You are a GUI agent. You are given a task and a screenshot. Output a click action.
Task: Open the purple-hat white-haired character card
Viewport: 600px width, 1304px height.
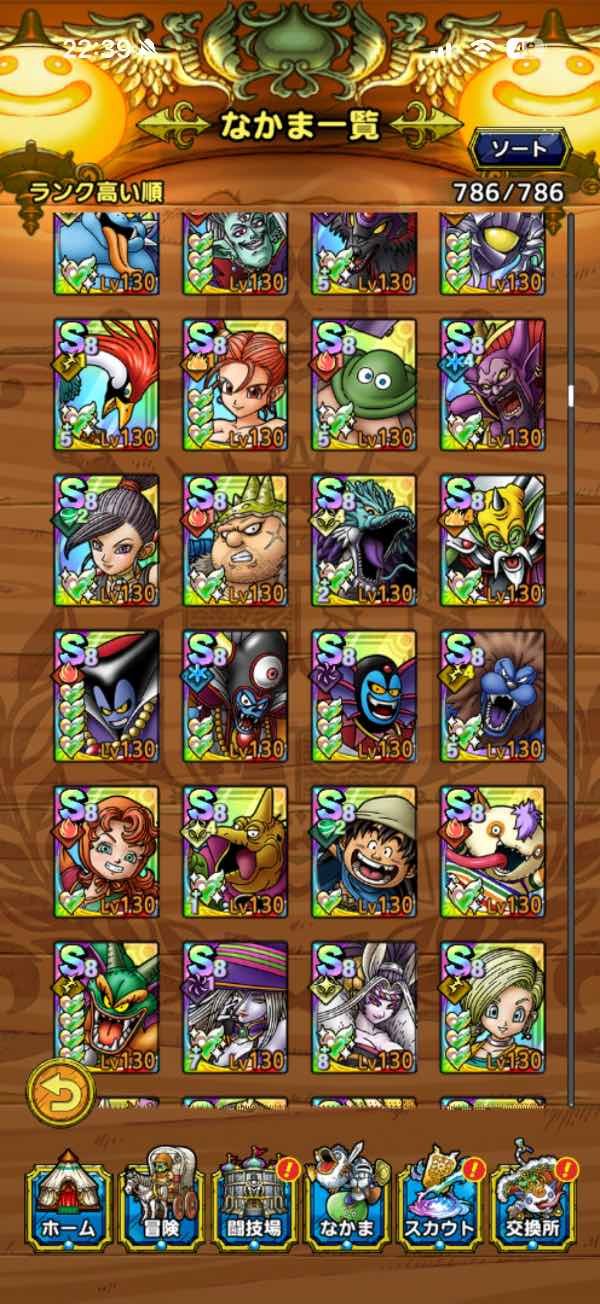click(235, 1008)
